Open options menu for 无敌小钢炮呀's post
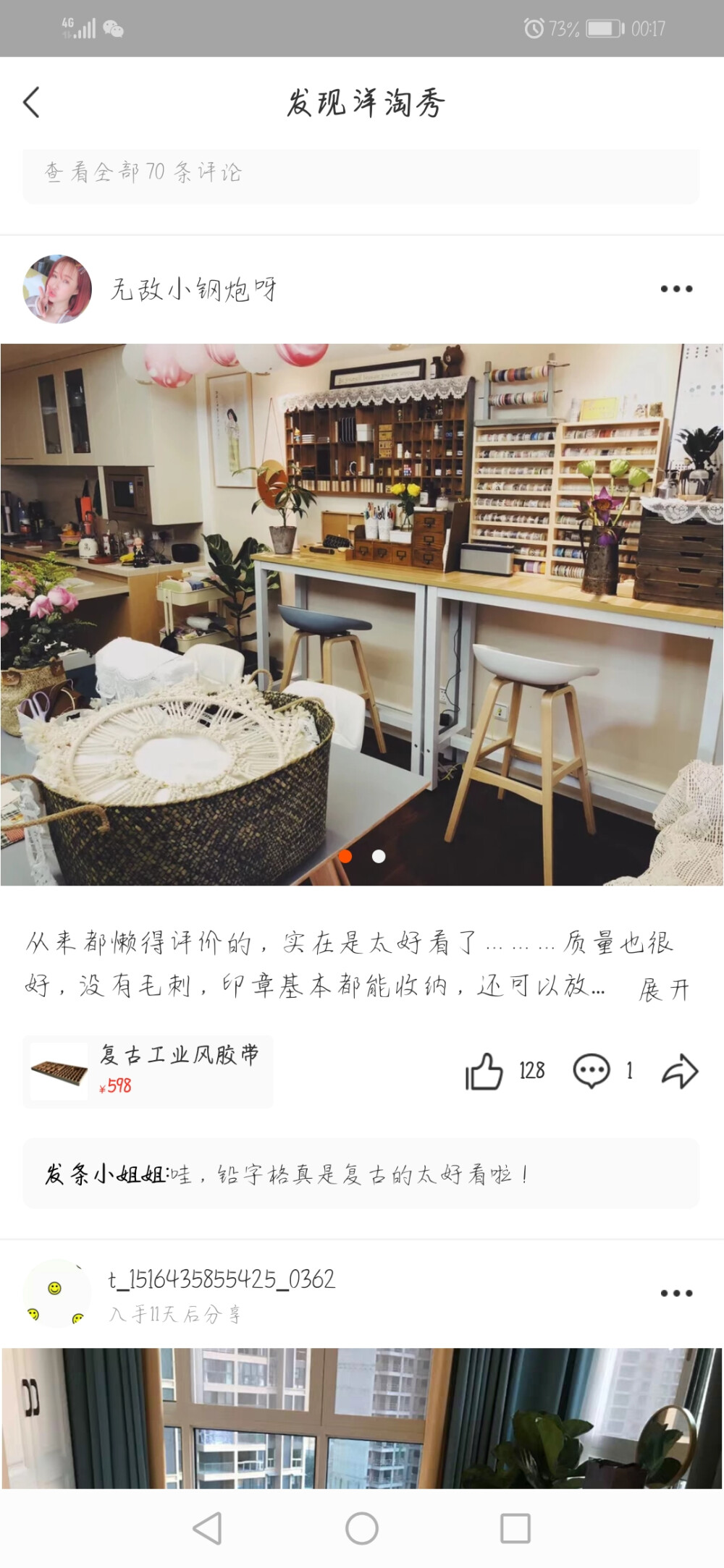Screen dimensions: 724x1568 tap(675, 288)
